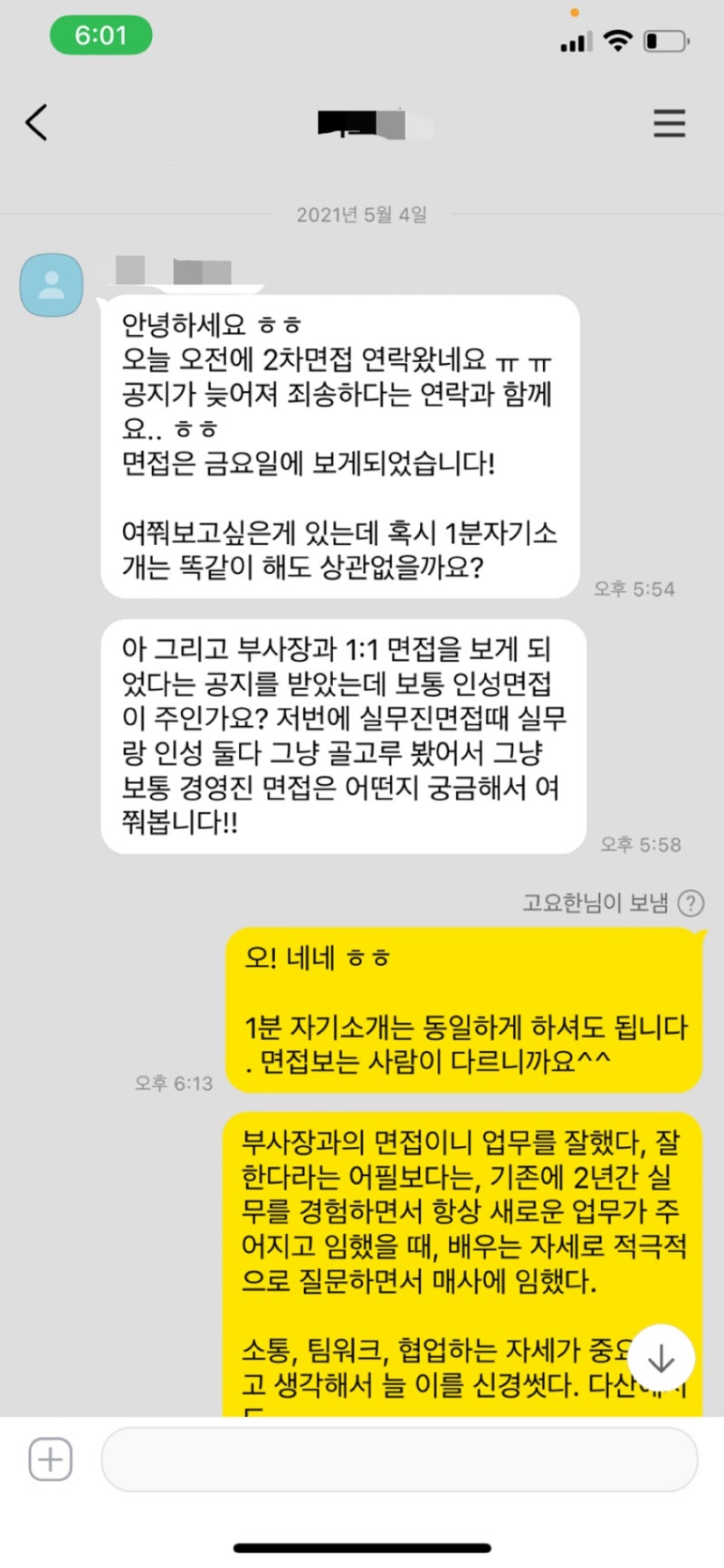Jump to the latest message with down arrow
724x1568 pixels.
[x=661, y=1358]
